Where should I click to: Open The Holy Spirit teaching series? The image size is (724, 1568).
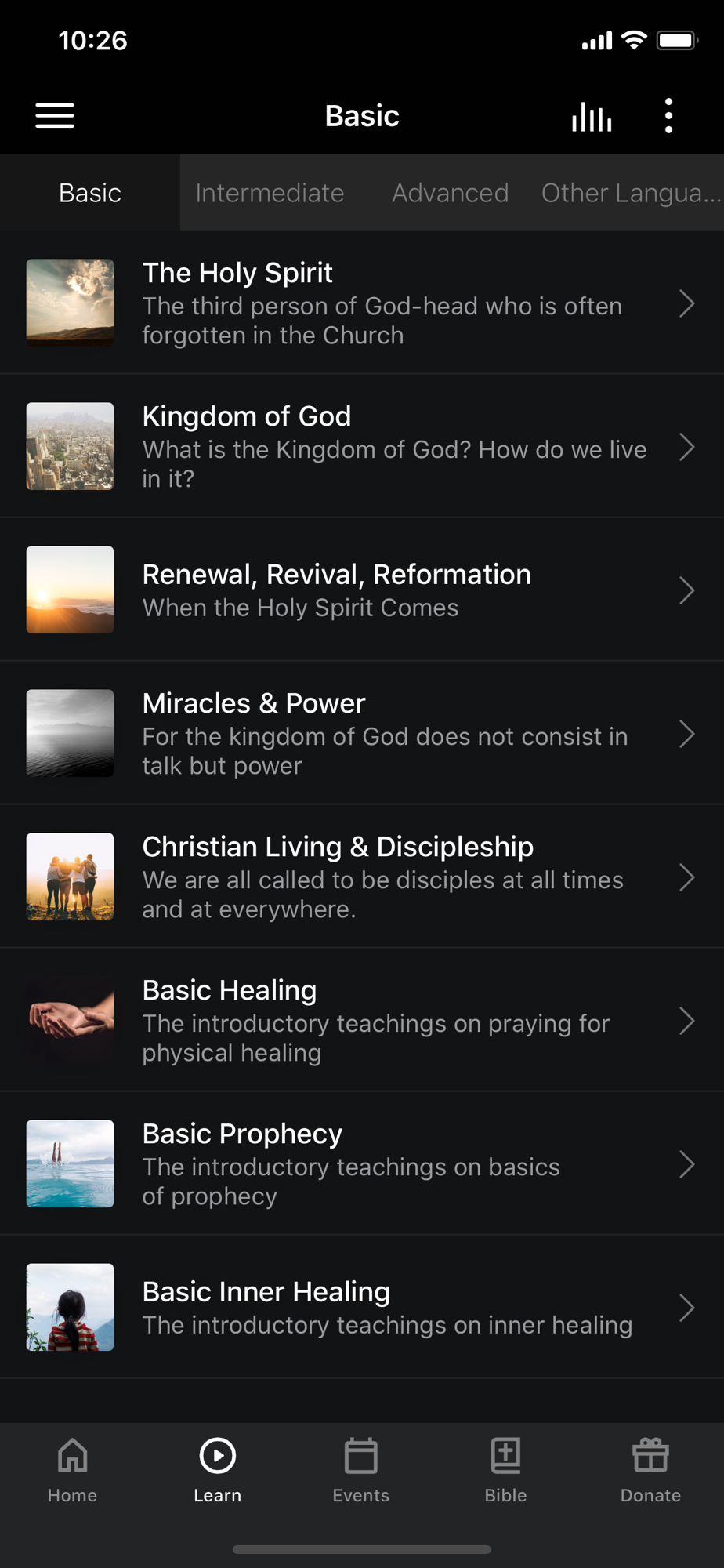362,303
